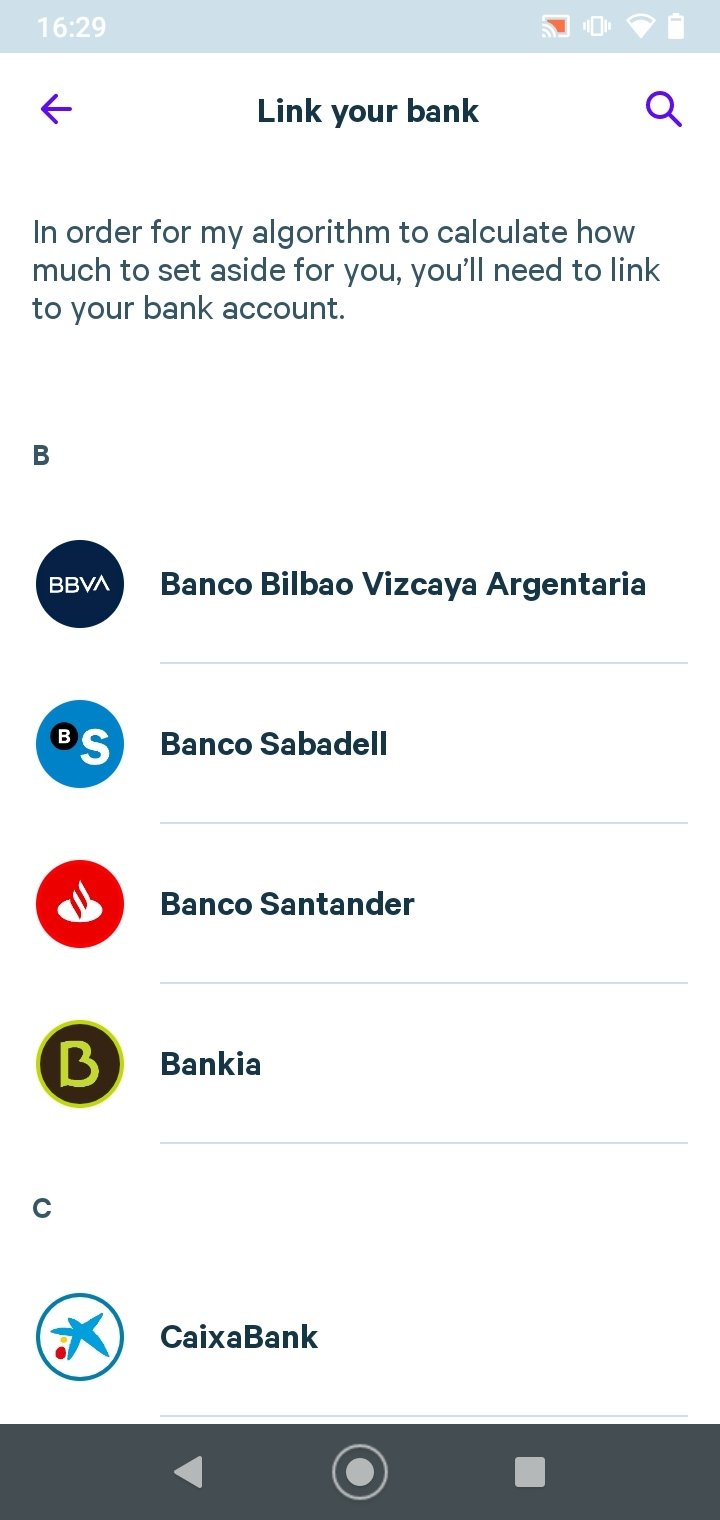Open the bank search icon

[x=663, y=109]
